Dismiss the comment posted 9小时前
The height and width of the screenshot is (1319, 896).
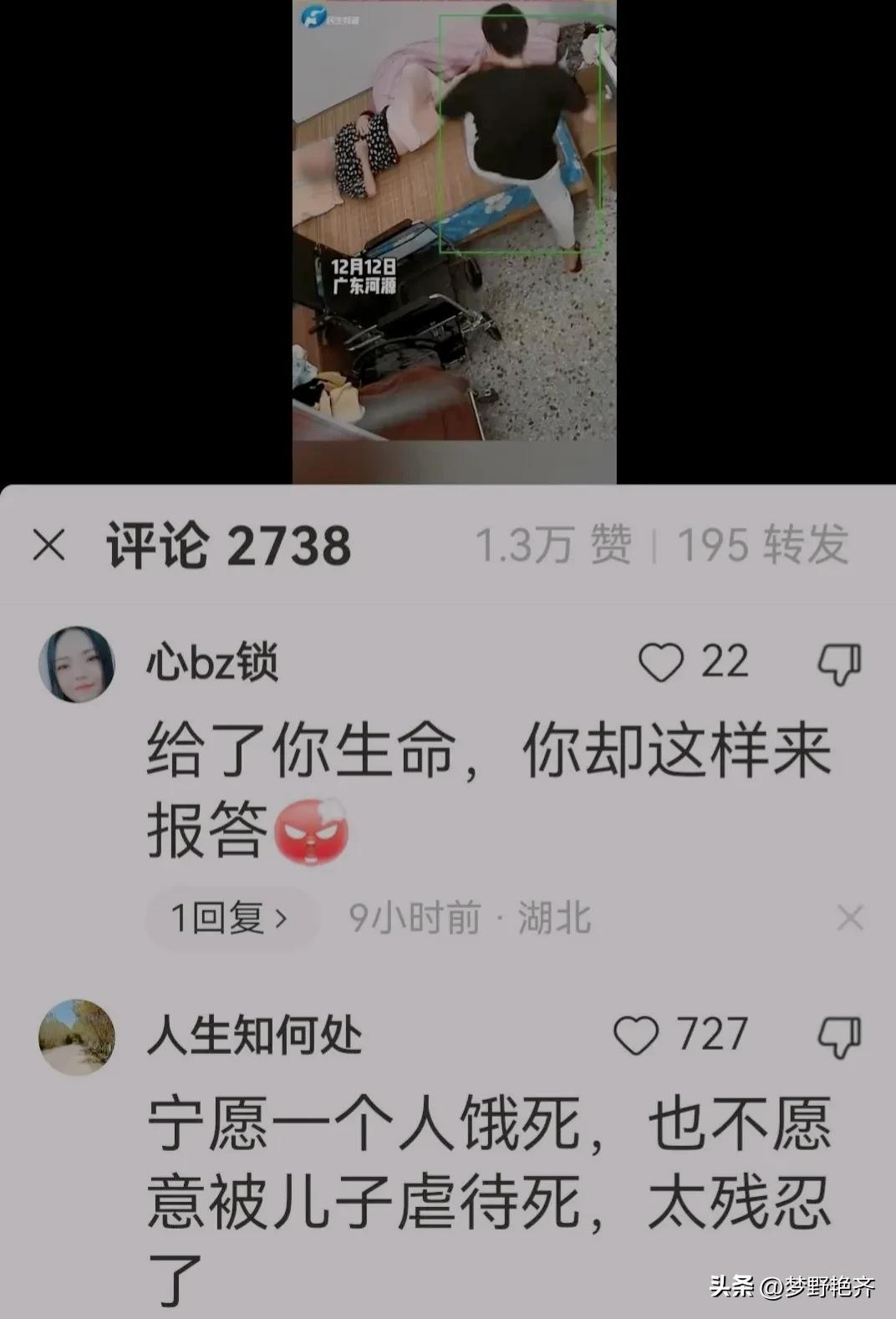pyautogui.click(x=850, y=919)
